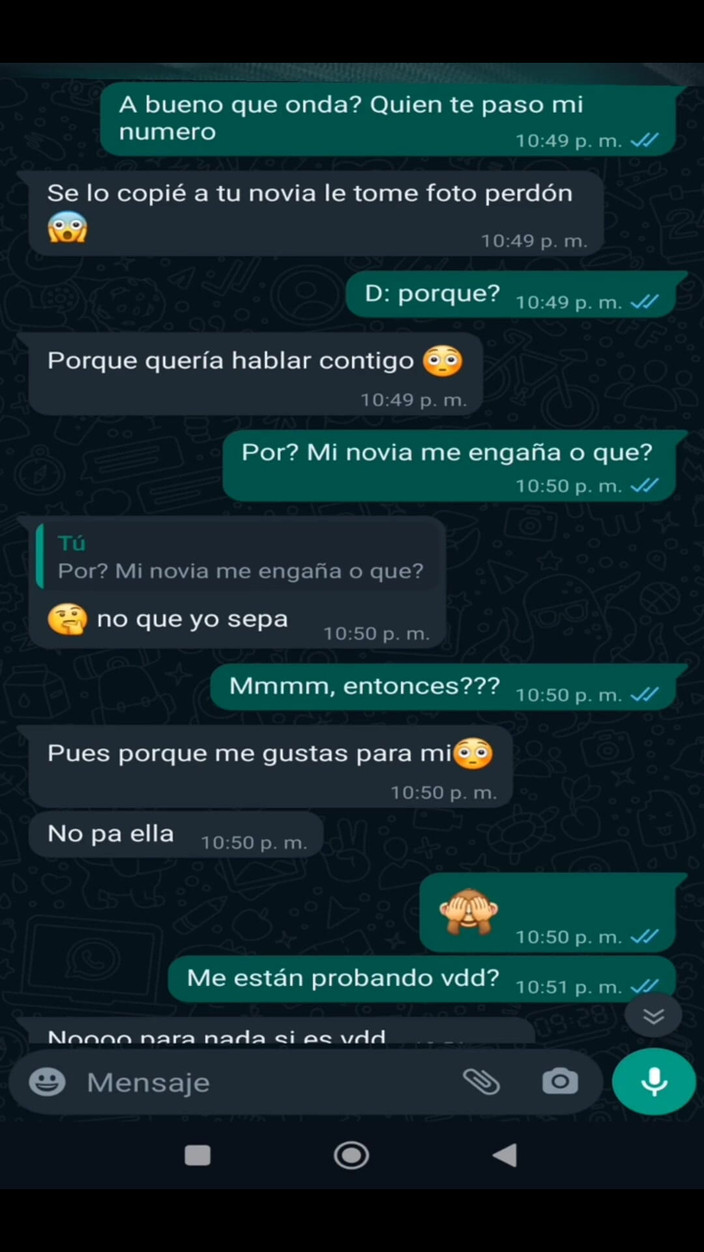
Task: Tap the Mensaje text field
Action: tap(260, 1082)
